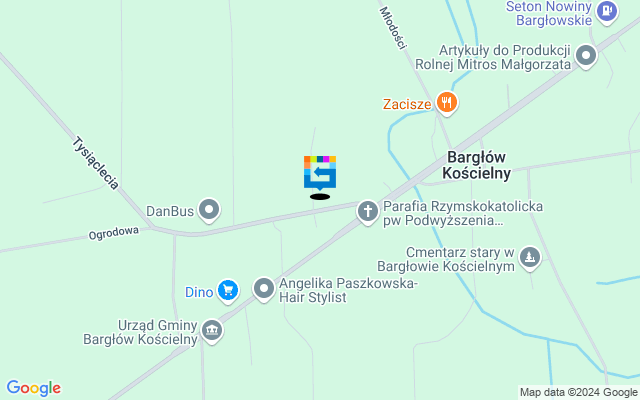Tap the Parafia Rzymskokatolicka church marker
Screen dimensions: 640x400
[368, 211]
